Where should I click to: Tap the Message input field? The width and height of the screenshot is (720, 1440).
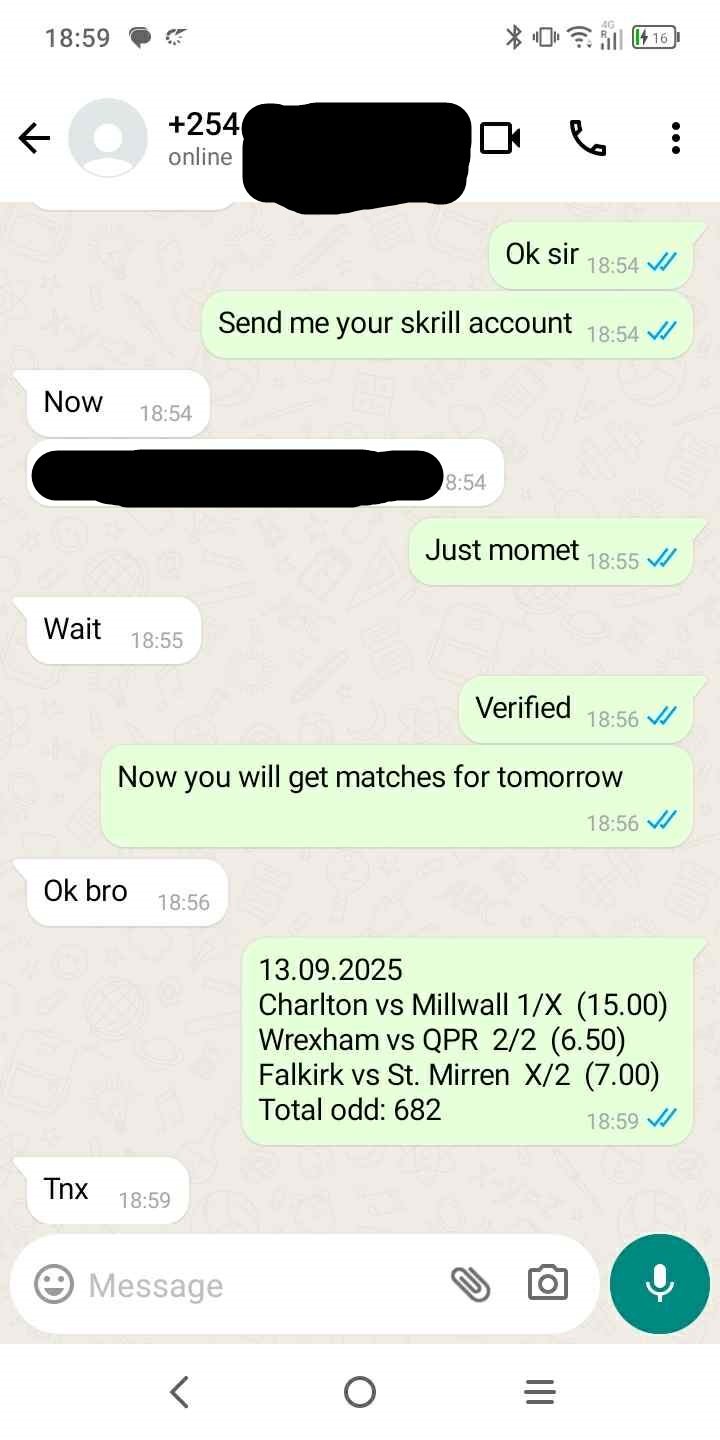(x=260, y=1285)
